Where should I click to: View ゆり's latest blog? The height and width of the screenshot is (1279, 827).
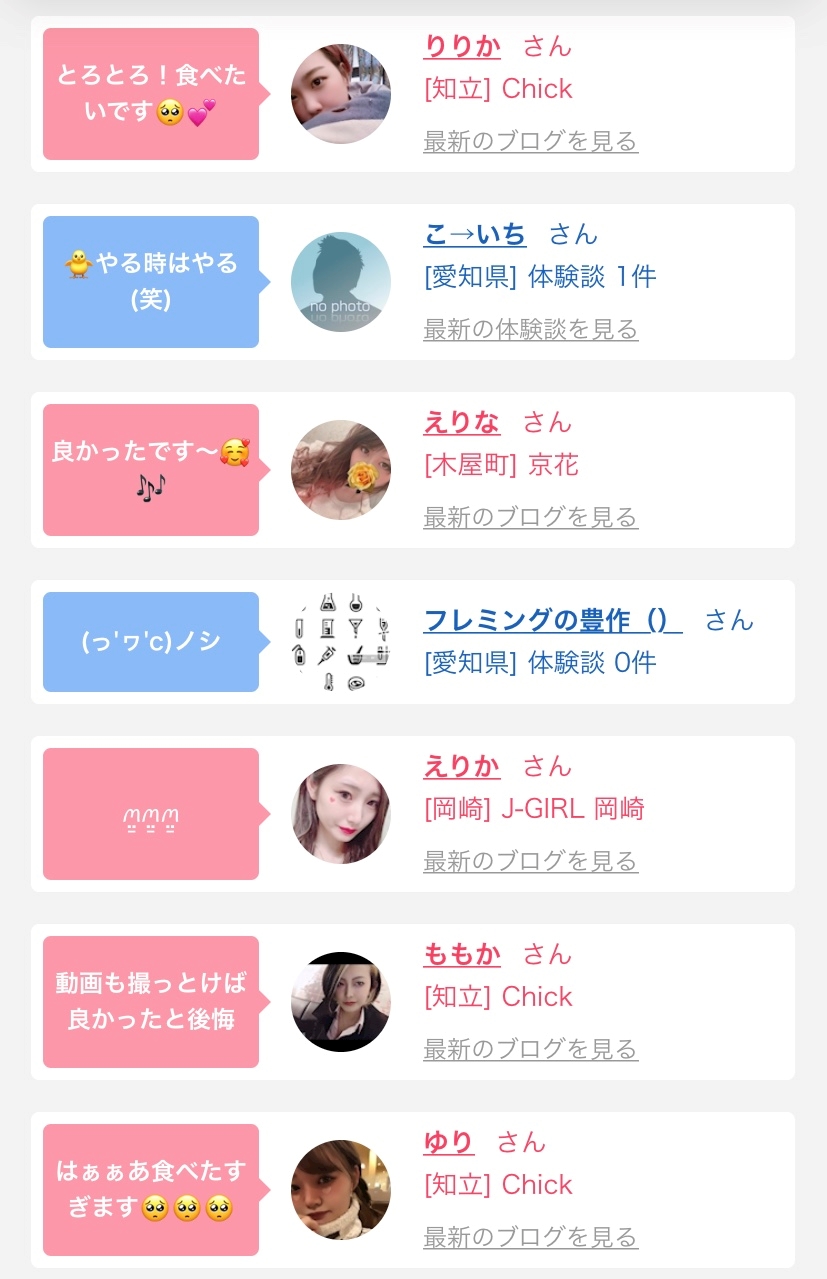tap(530, 1237)
